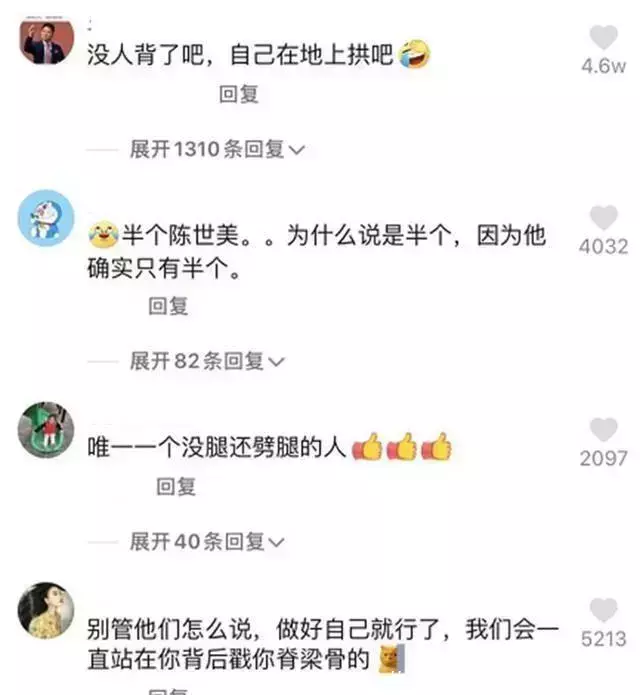Like the 半个陈世美 comment
Viewport: 640px width, 695px height.
pos(603,218)
